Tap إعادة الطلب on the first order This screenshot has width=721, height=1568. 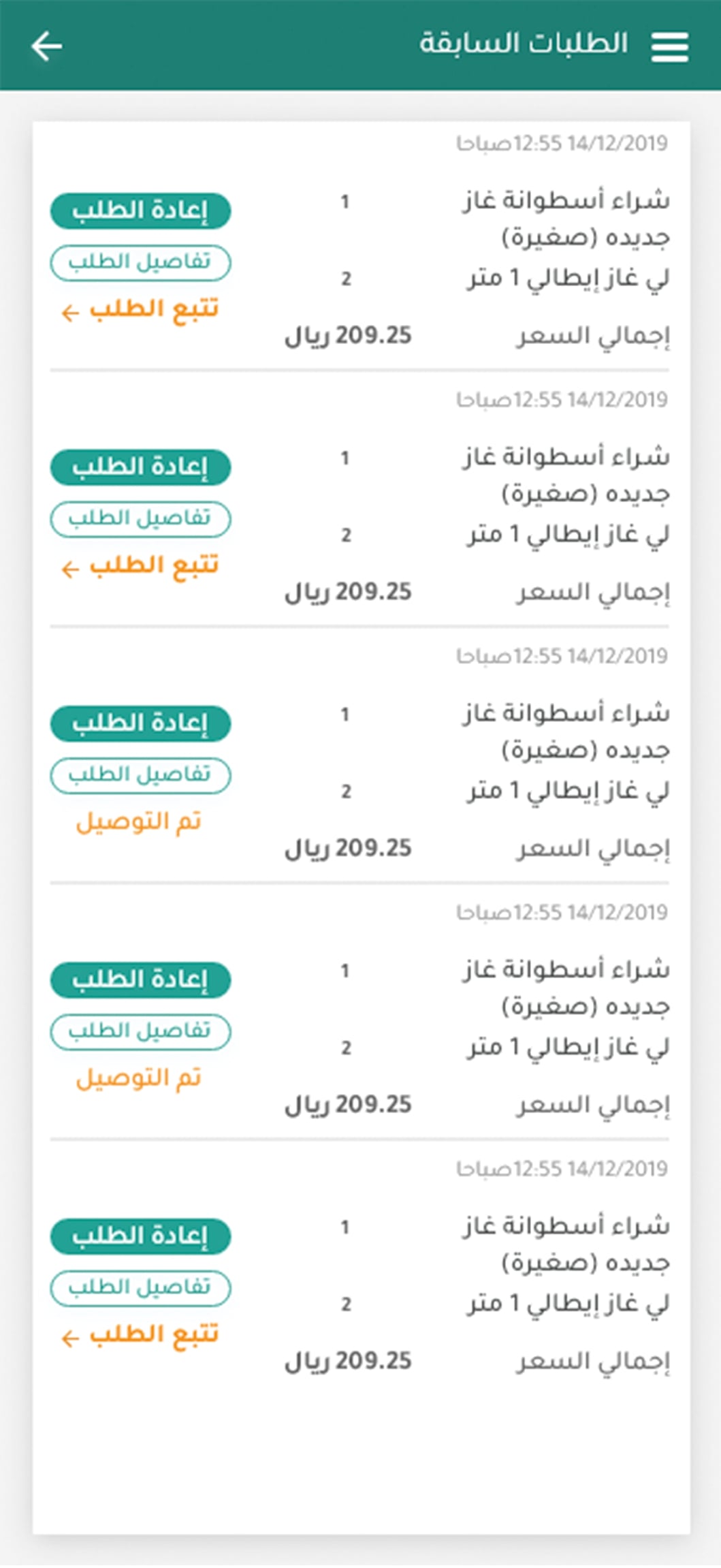coord(140,210)
